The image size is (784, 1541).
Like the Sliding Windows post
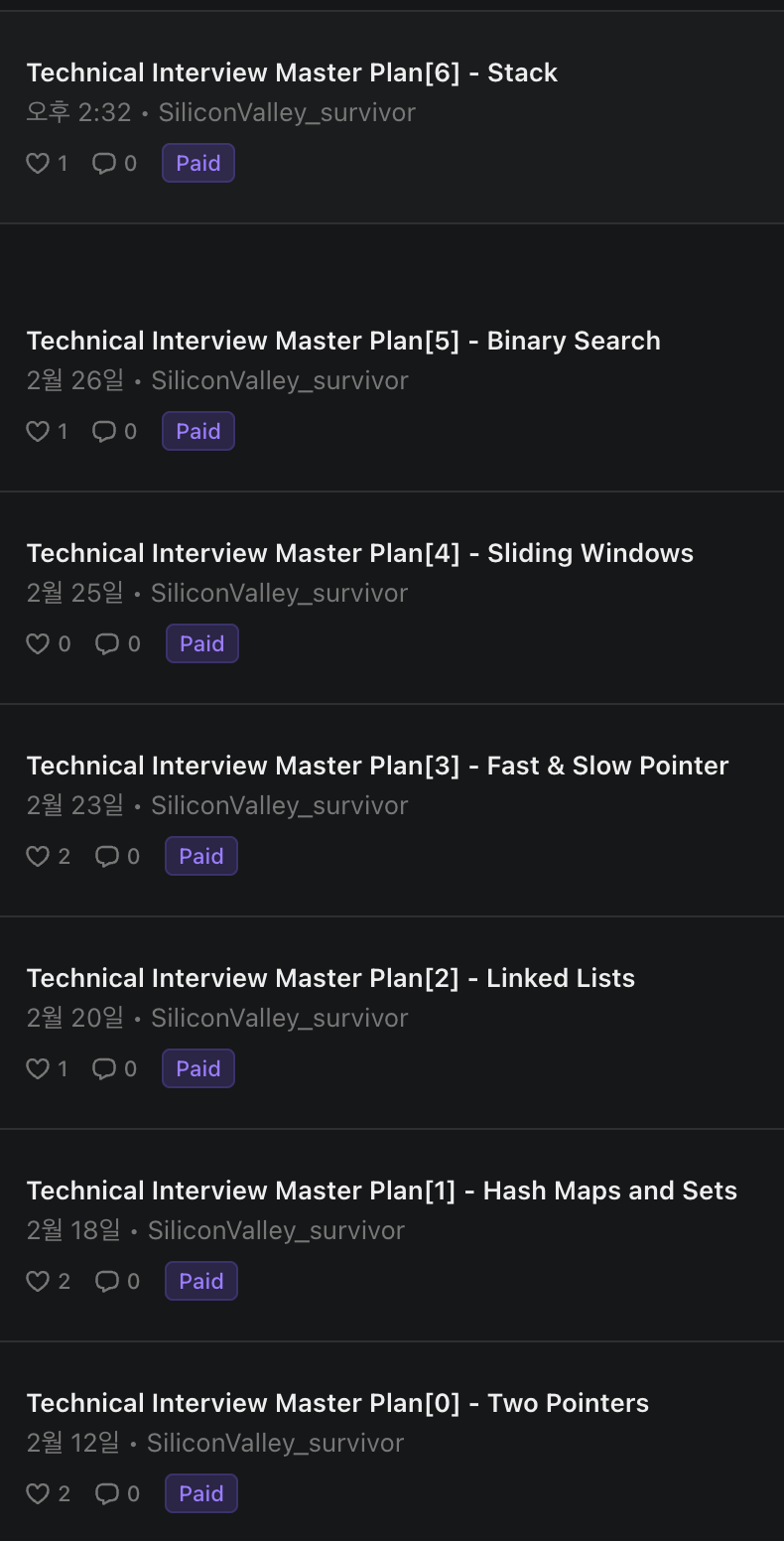click(x=38, y=644)
